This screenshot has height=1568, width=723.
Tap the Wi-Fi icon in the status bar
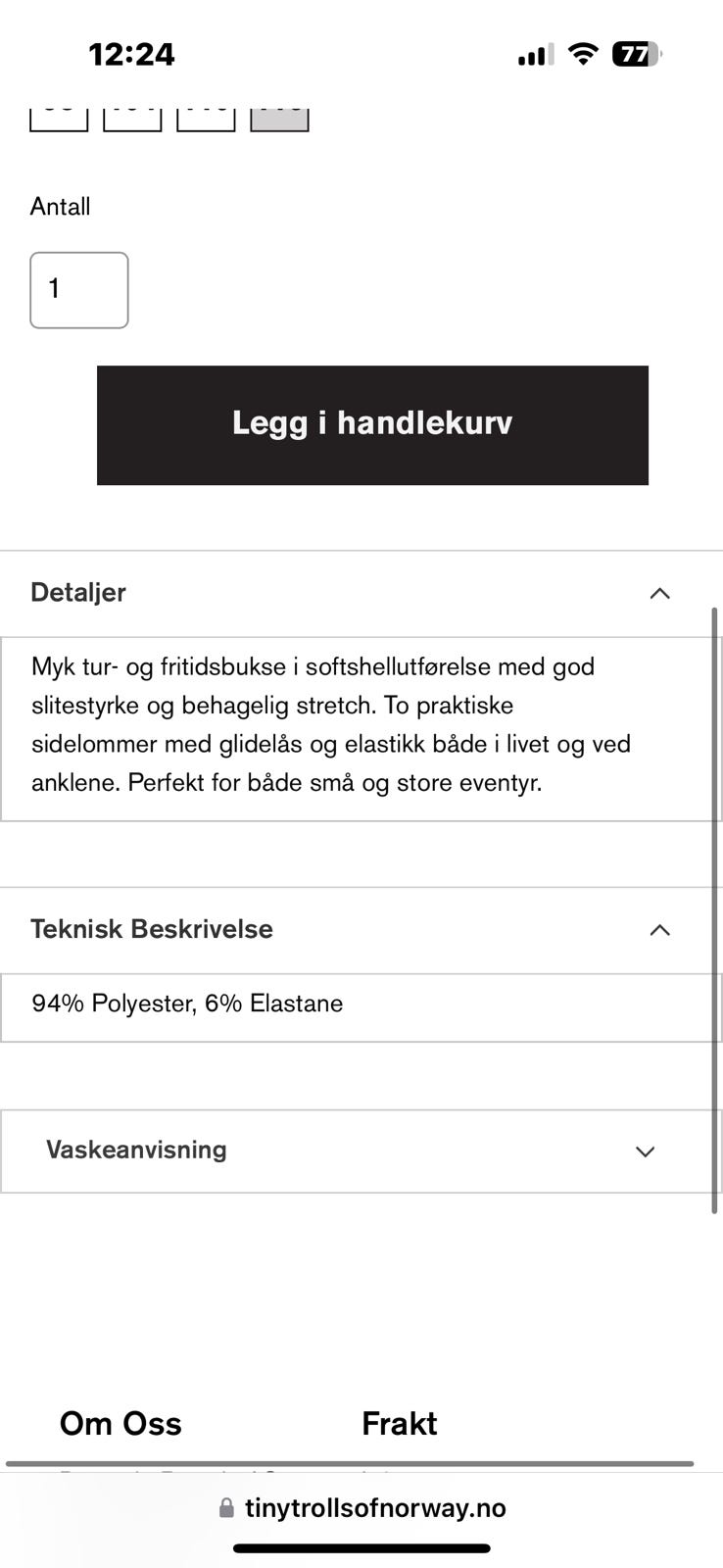point(581,54)
